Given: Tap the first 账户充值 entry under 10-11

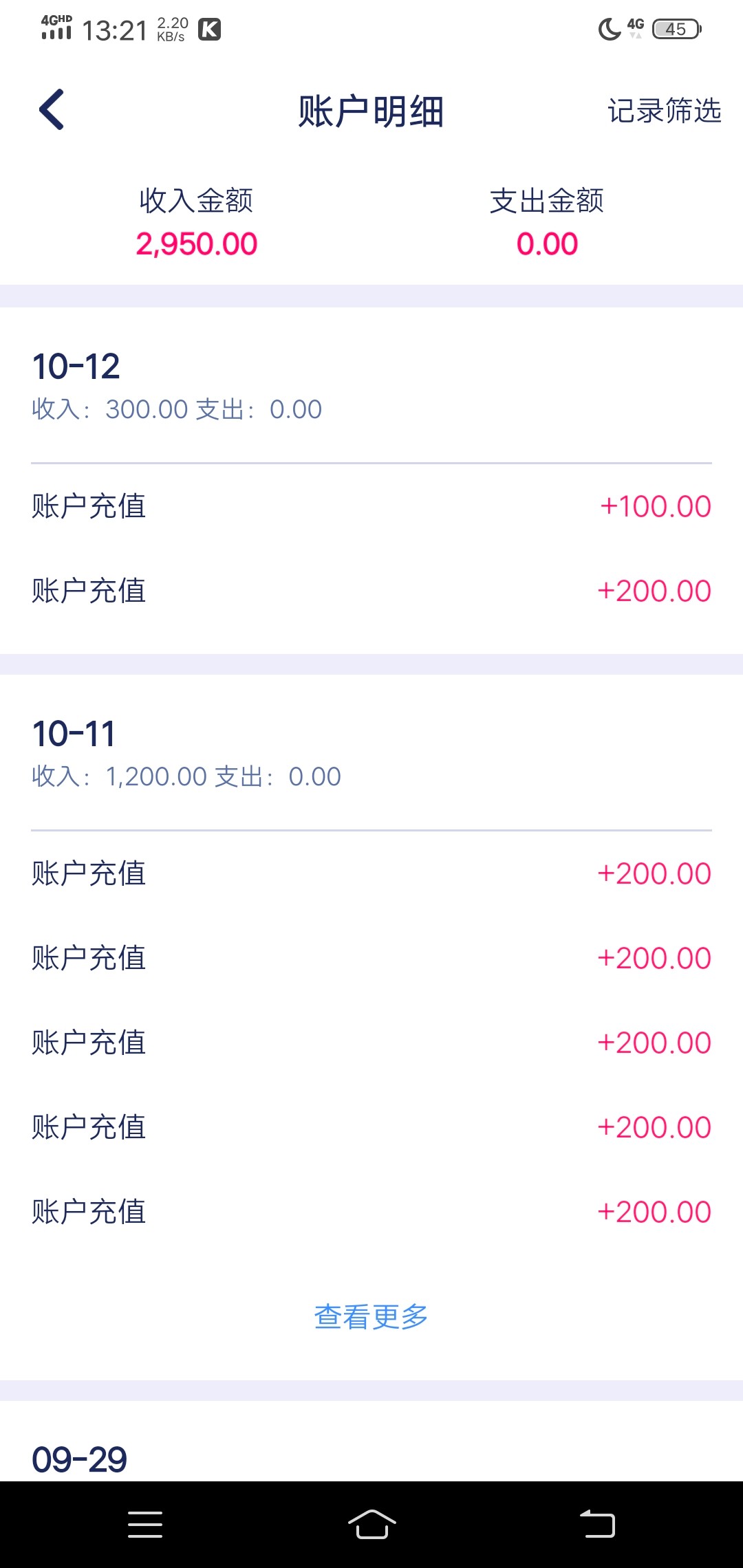Looking at the screenshot, I should tap(371, 873).
